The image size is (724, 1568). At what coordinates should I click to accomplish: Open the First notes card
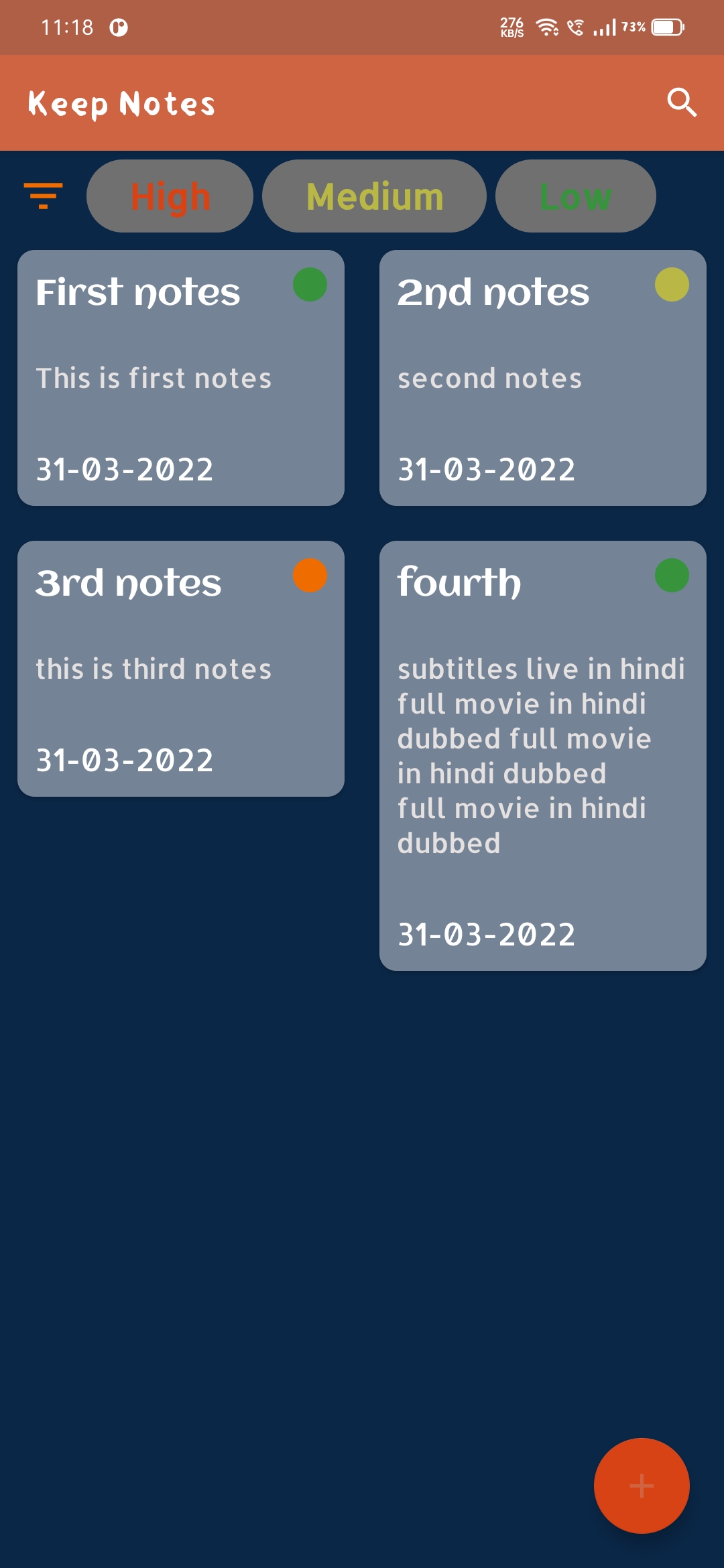[181, 378]
